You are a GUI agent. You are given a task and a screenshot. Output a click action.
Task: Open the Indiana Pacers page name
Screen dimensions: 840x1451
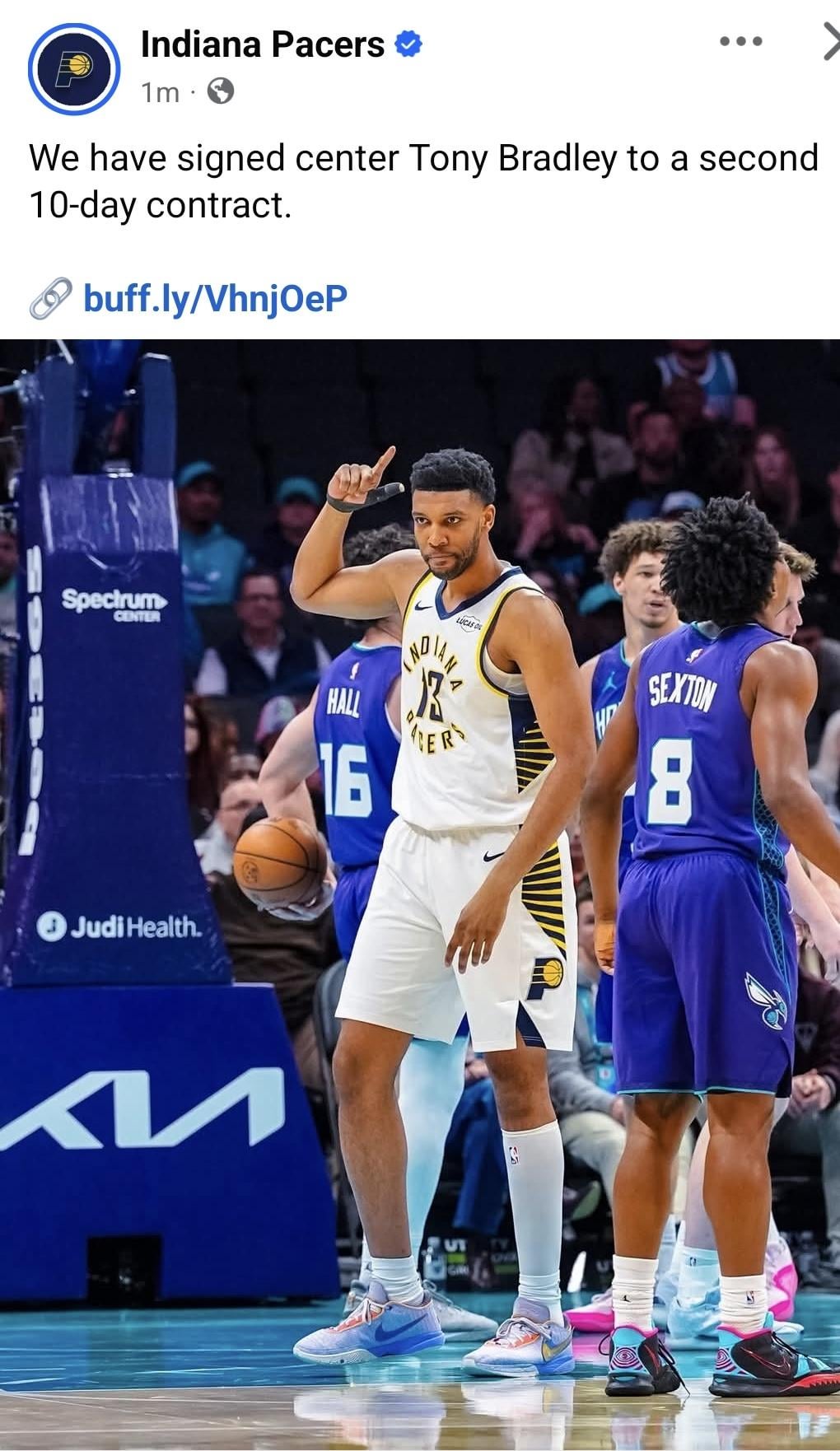[263, 44]
